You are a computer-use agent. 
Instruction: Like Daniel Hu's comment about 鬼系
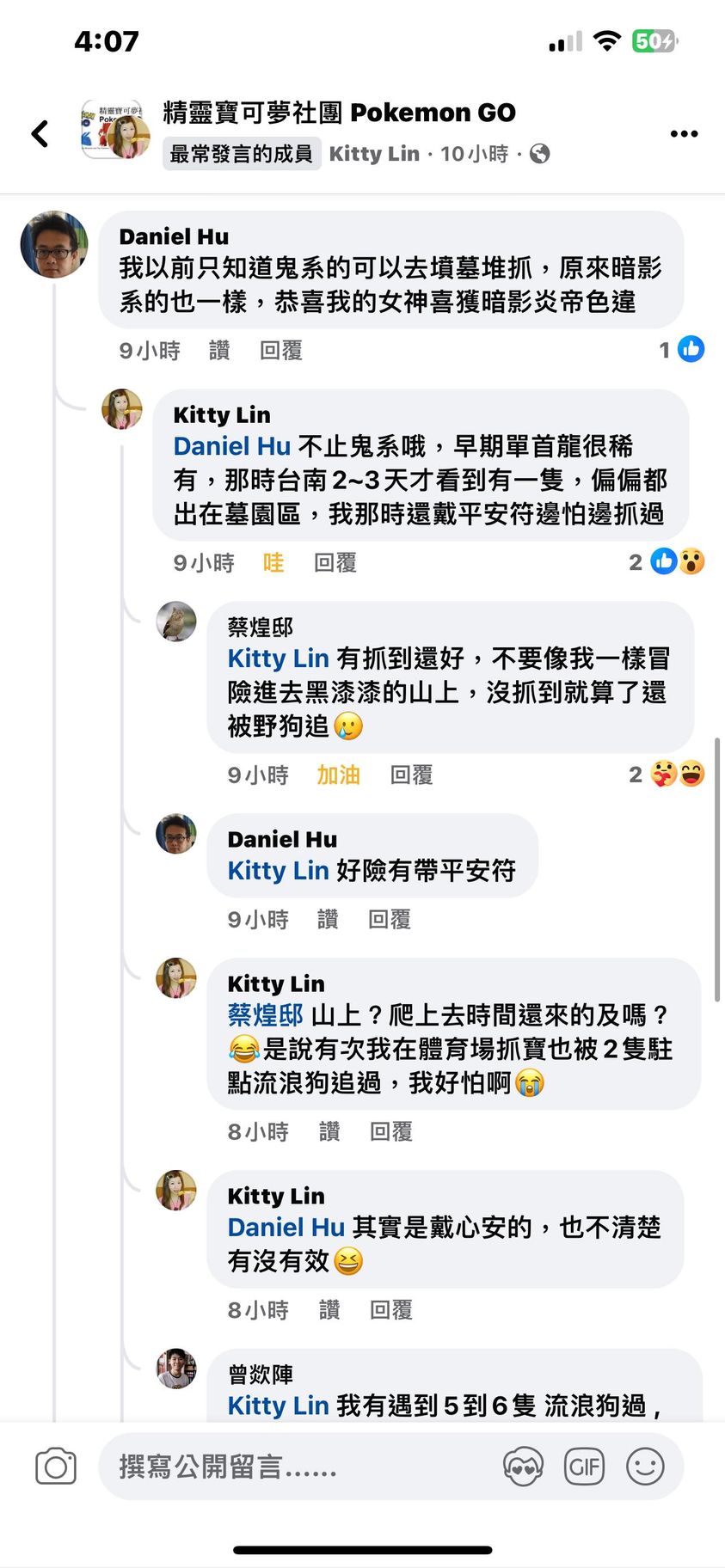[219, 351]
